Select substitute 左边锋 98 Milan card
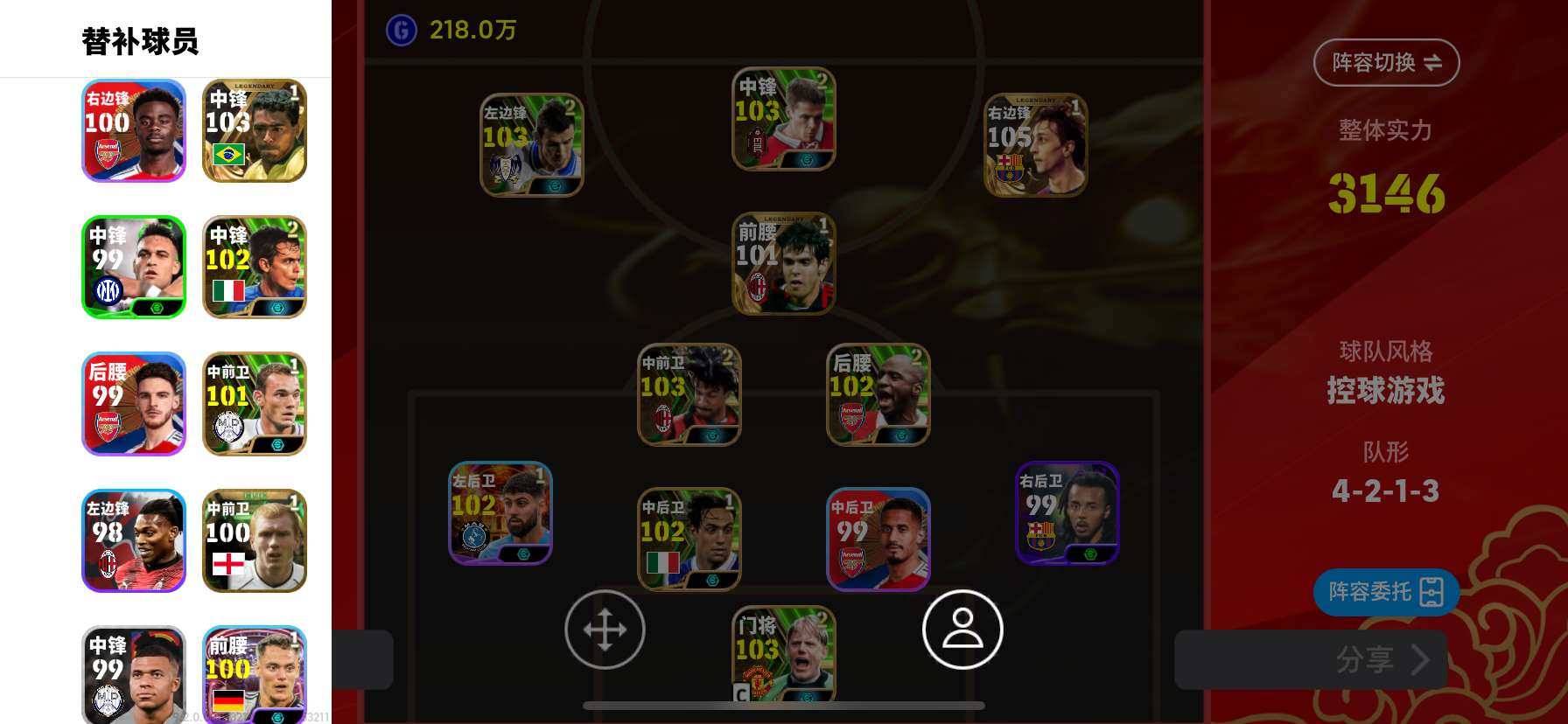 (134, 540)
